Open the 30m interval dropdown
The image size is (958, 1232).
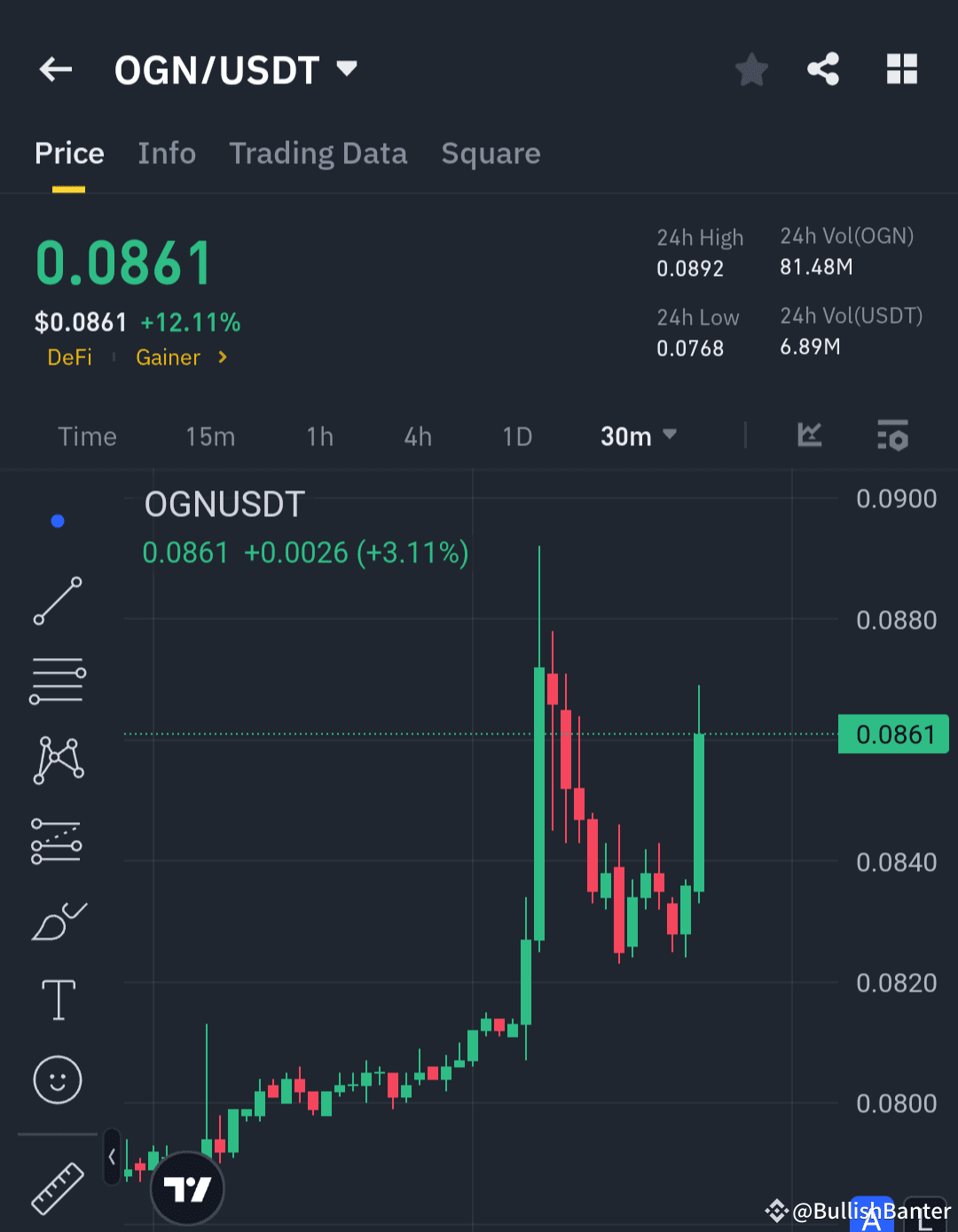coord(637,436)
